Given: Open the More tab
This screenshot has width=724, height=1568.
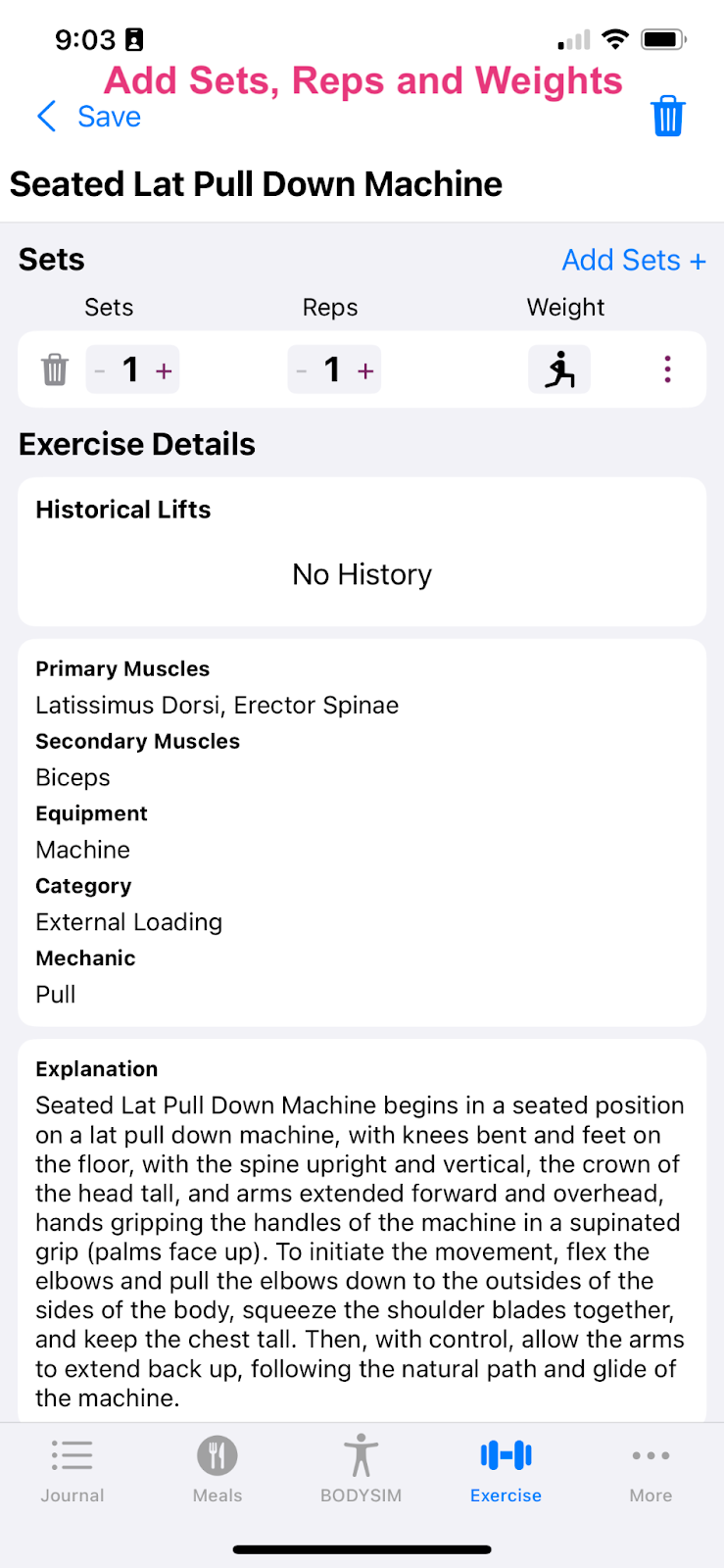Looking at the screenshot, I should tap(651, 1470).
